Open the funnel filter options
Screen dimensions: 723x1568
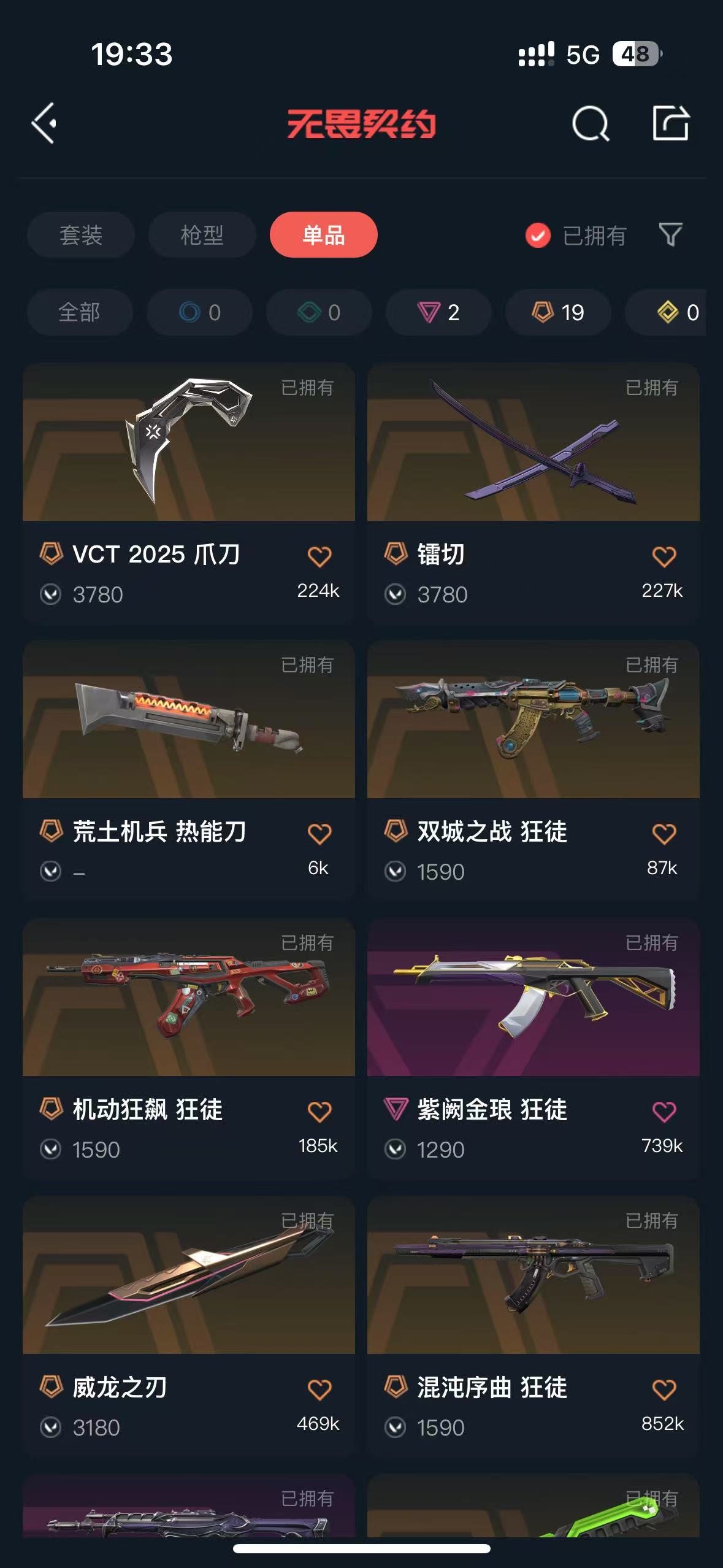pyautogui.click(x=670, y=235)
